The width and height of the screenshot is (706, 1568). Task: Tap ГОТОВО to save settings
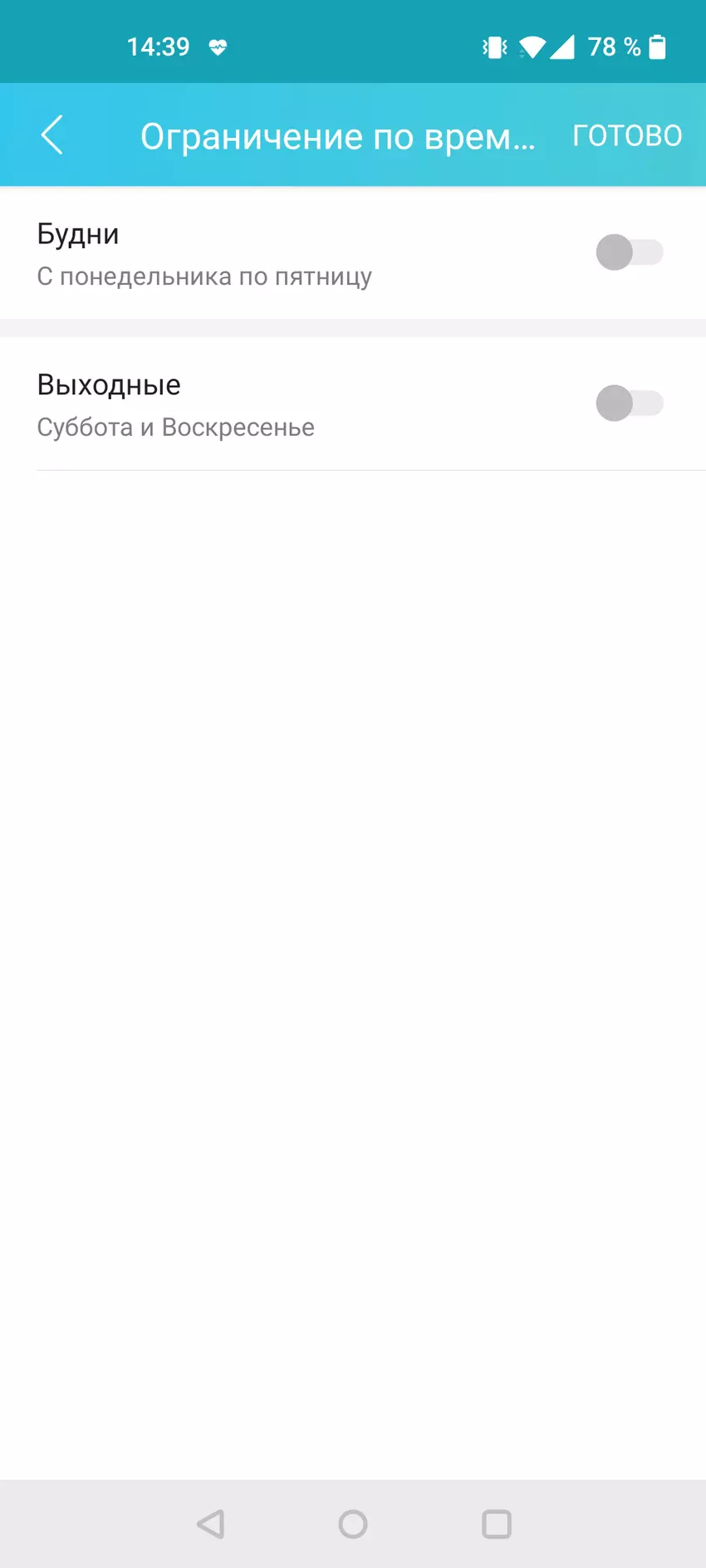pyautogui.click(x=627, y=135)
